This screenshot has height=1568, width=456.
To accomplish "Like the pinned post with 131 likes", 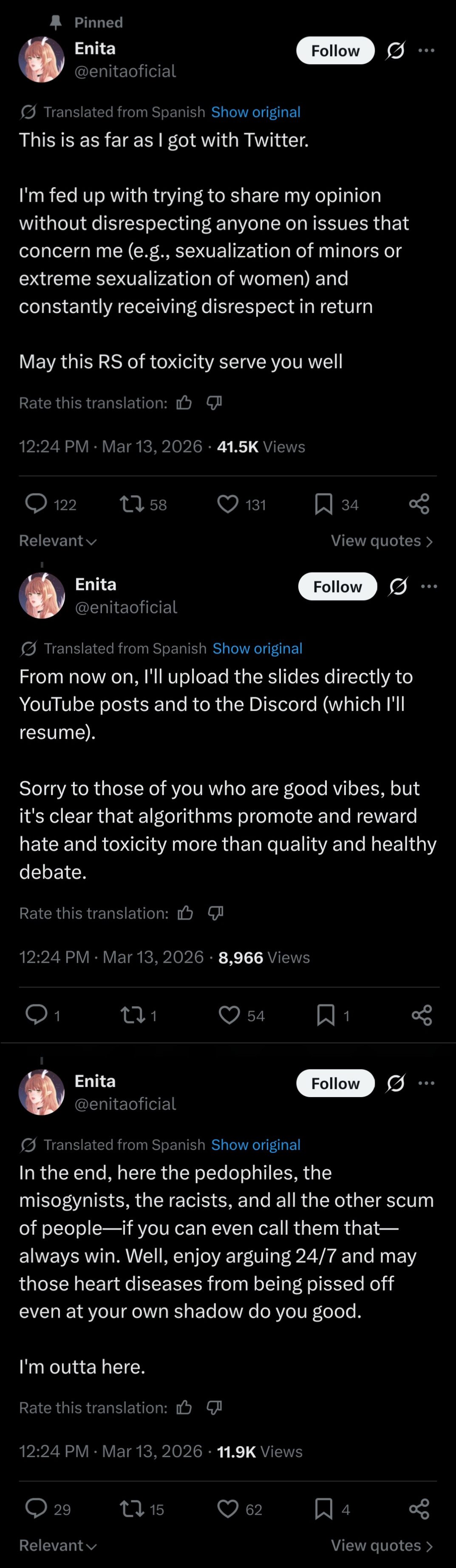I will click(228, 504).
